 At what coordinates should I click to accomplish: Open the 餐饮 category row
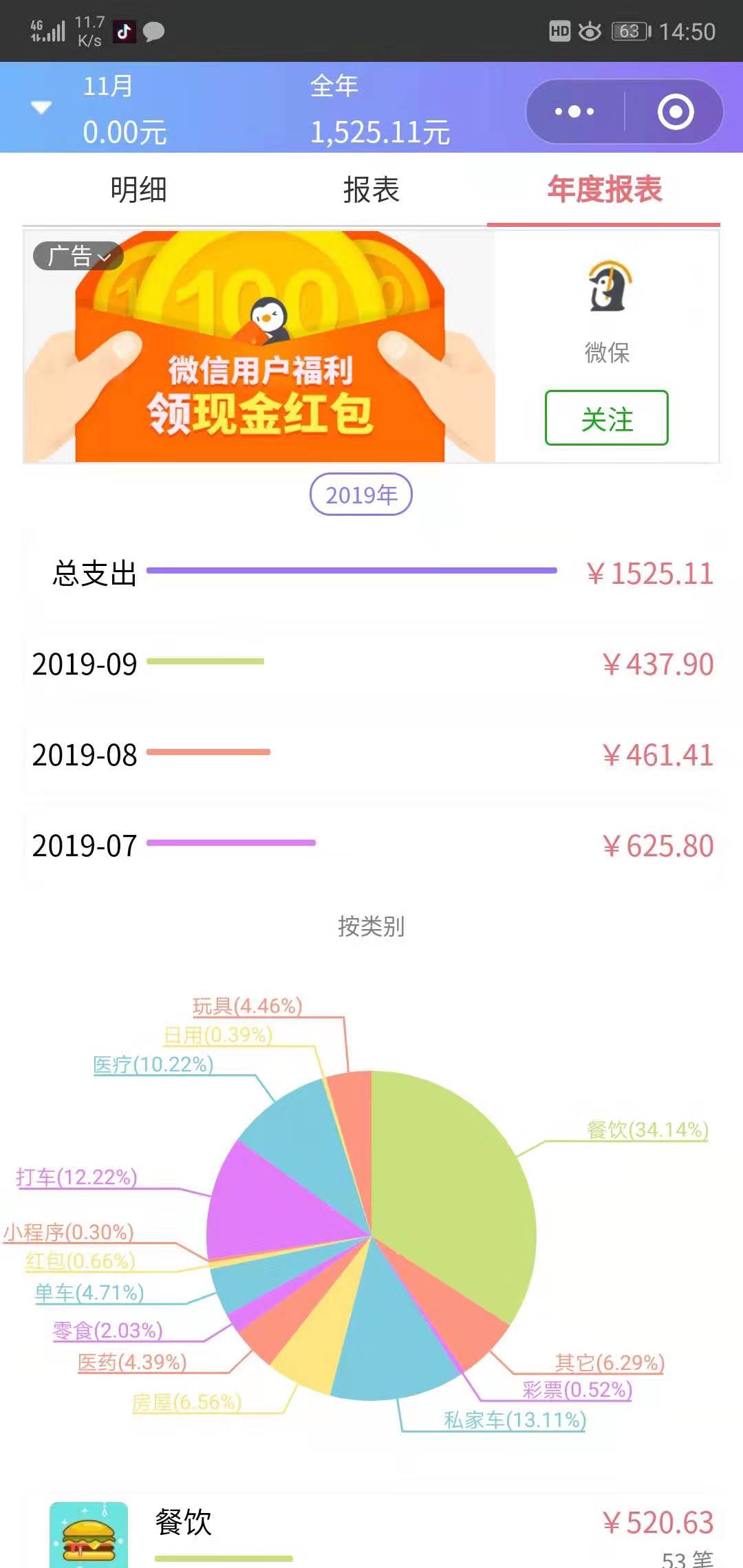click(371, 1532)
